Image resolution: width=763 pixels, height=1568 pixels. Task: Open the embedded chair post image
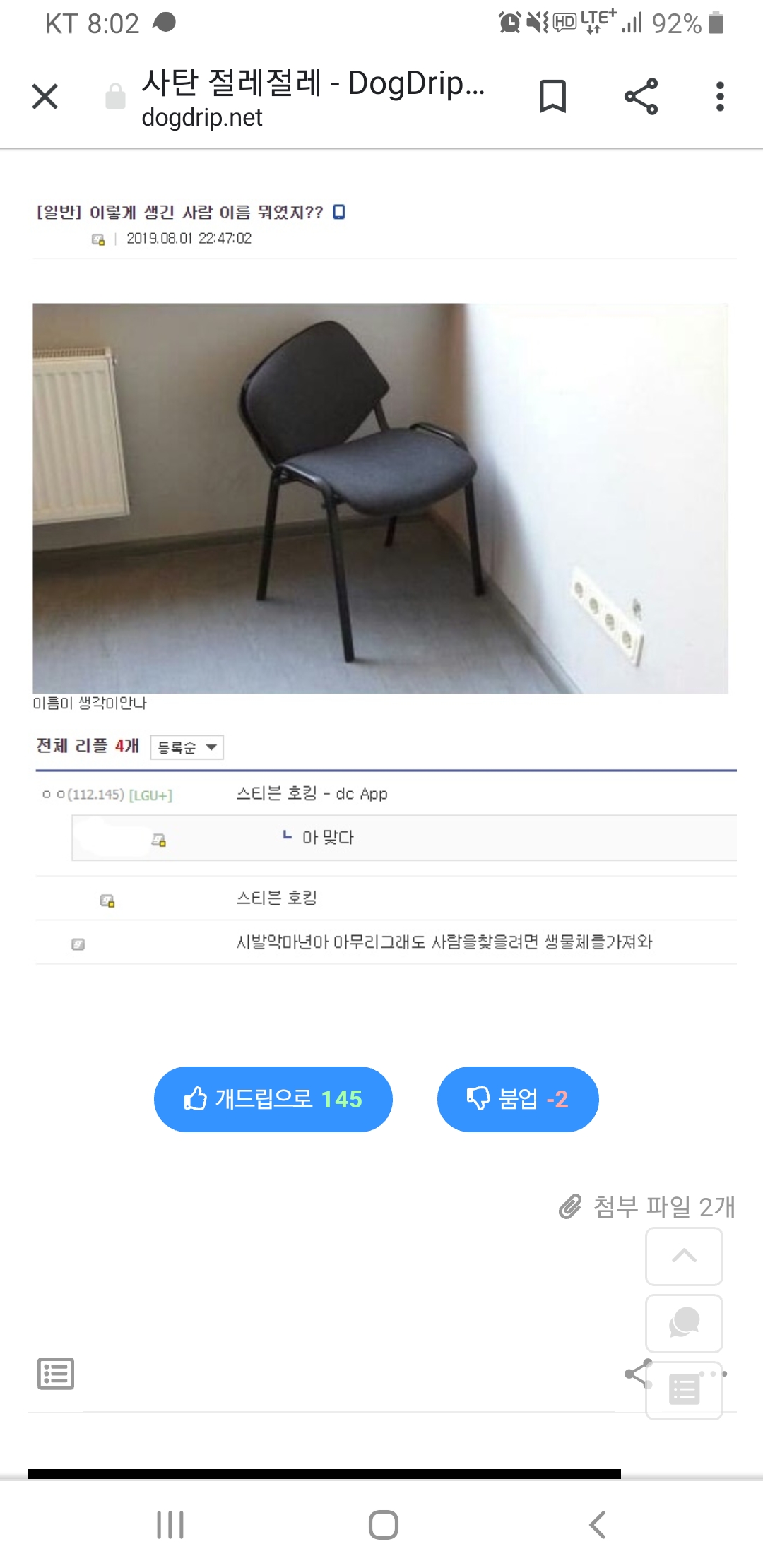[380, 498]
